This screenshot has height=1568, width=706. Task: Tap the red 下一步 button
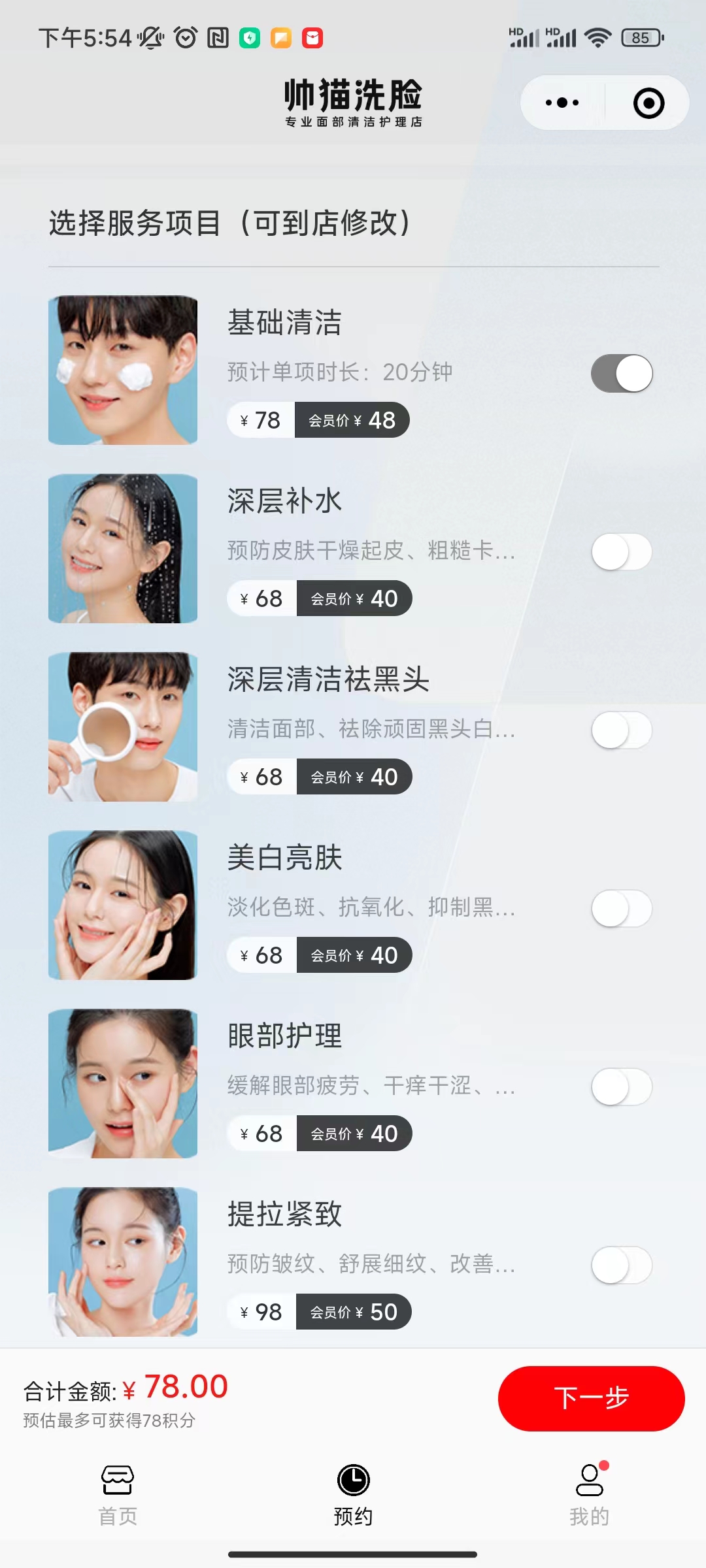[591, 1398]
